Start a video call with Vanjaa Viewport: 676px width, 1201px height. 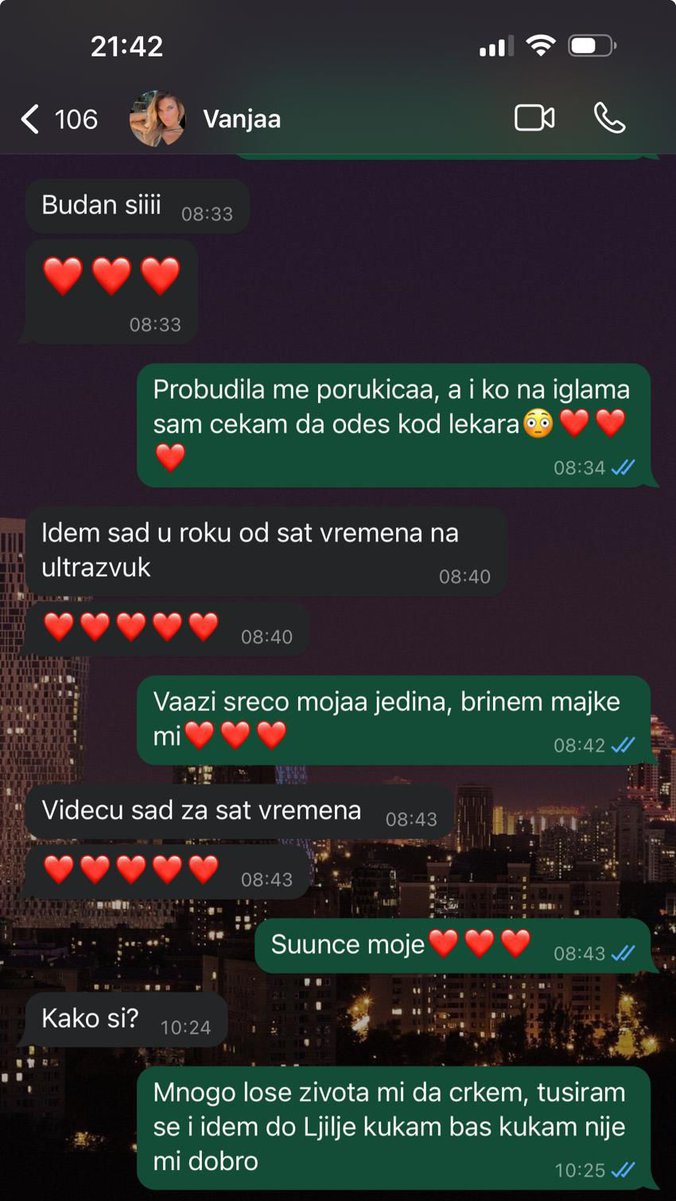534,119
